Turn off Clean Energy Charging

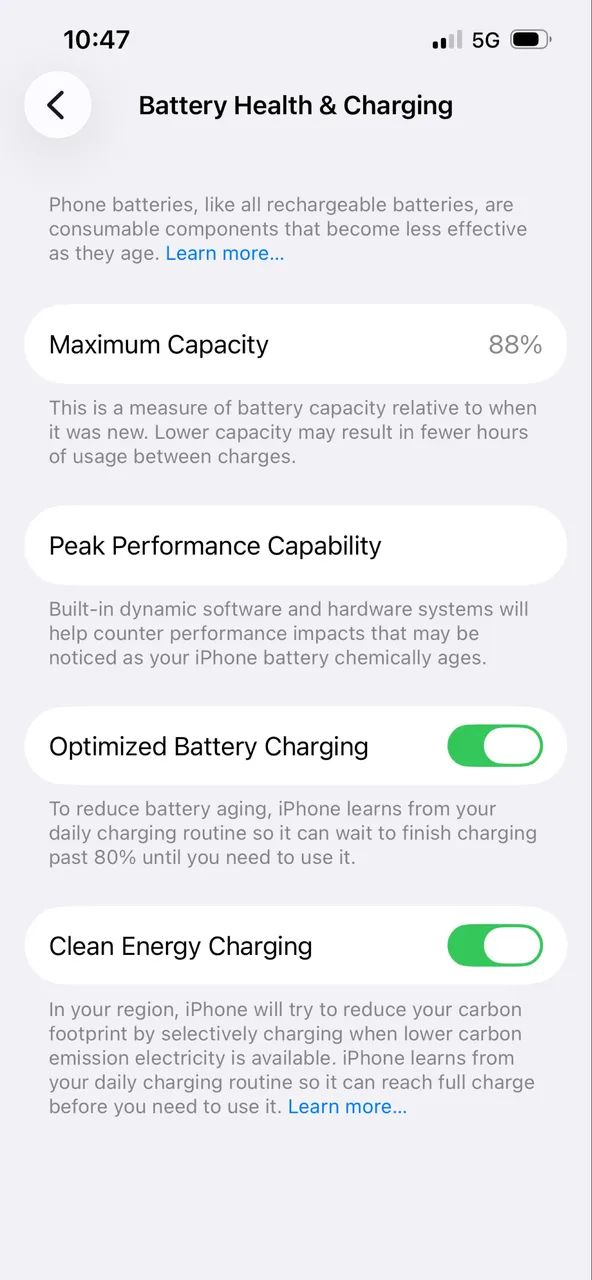(x=495, y=946)
